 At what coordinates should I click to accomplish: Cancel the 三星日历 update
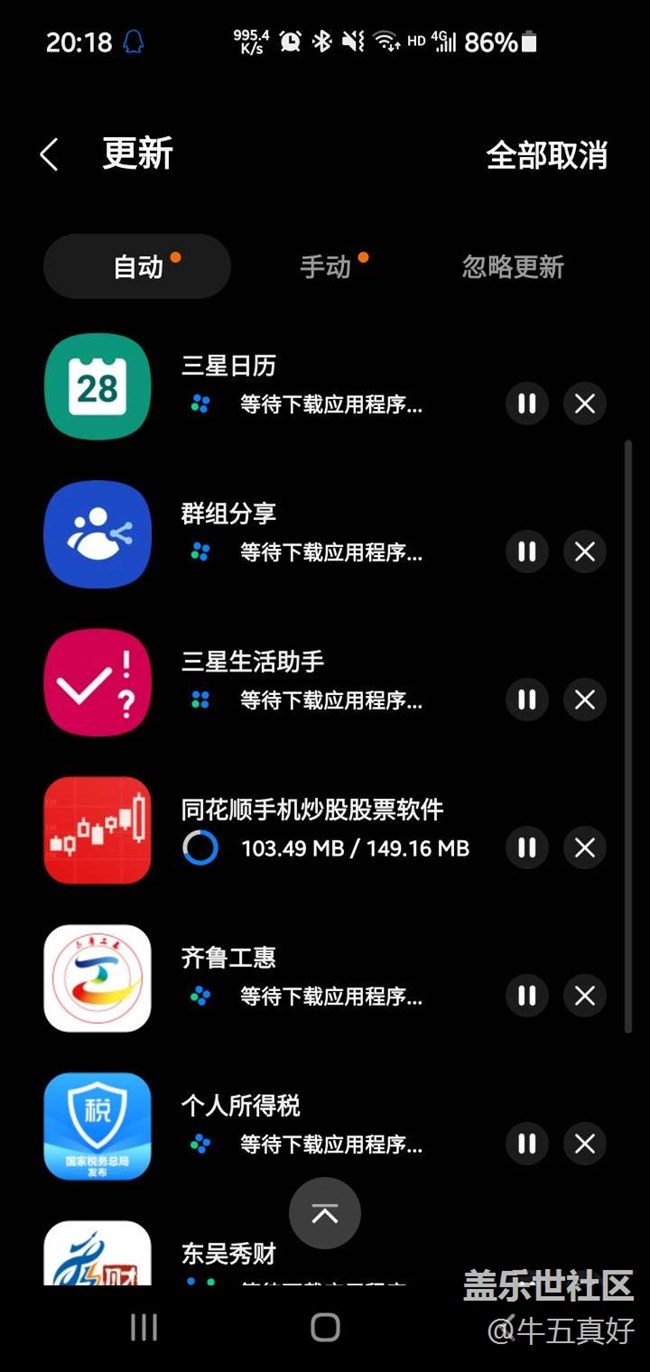pos(585,404)
